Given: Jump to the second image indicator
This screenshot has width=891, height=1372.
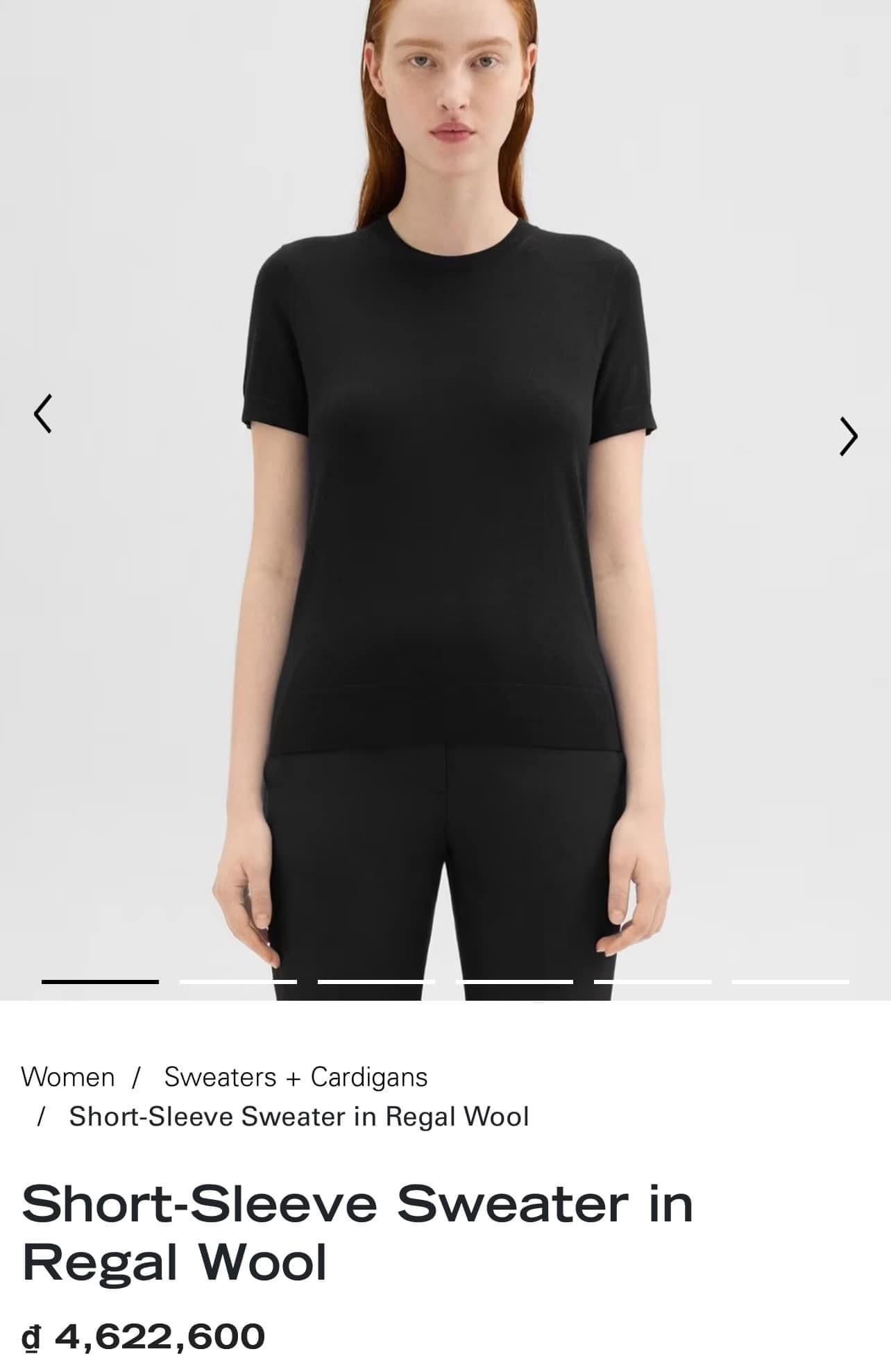Looking at the screenshot, I should [238, 981].
